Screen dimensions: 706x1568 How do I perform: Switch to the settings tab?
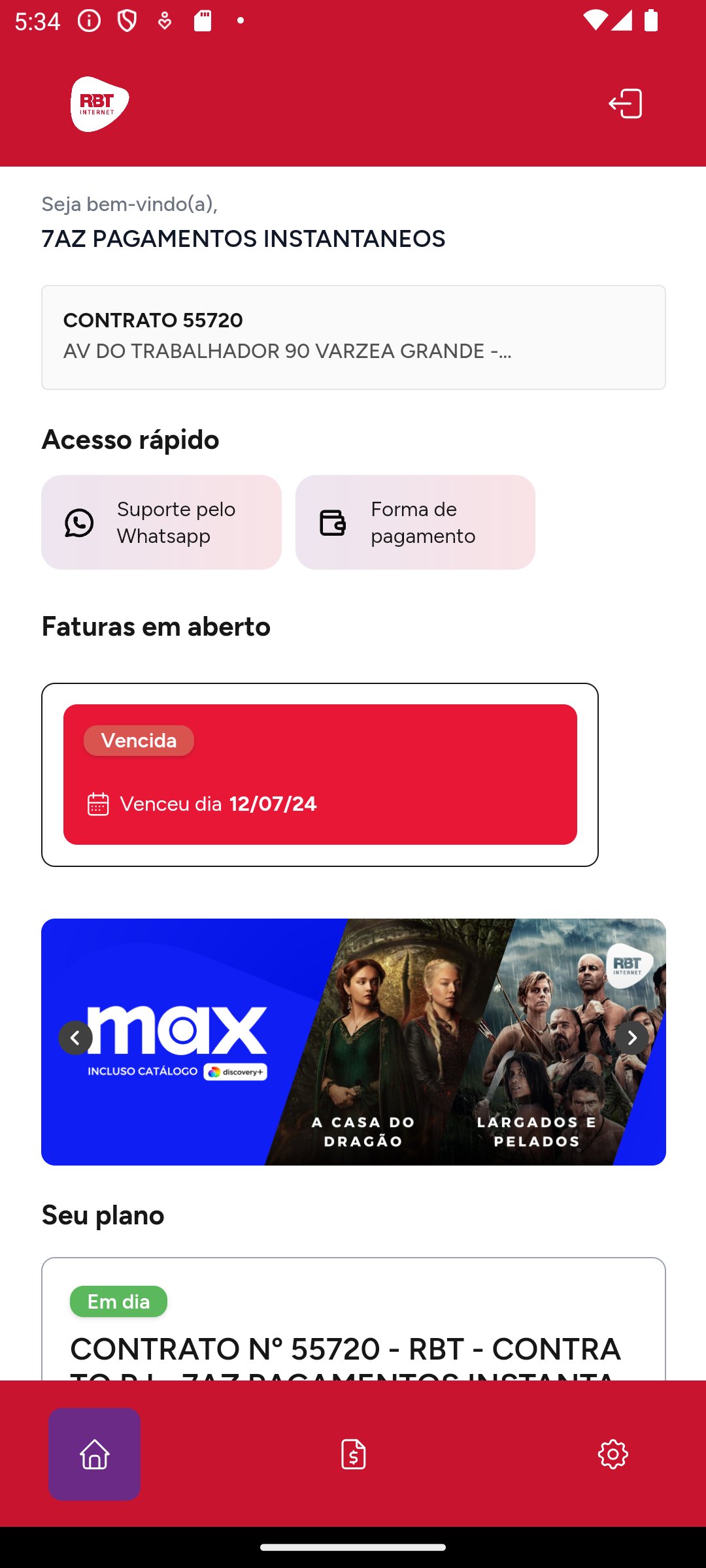613,1454
